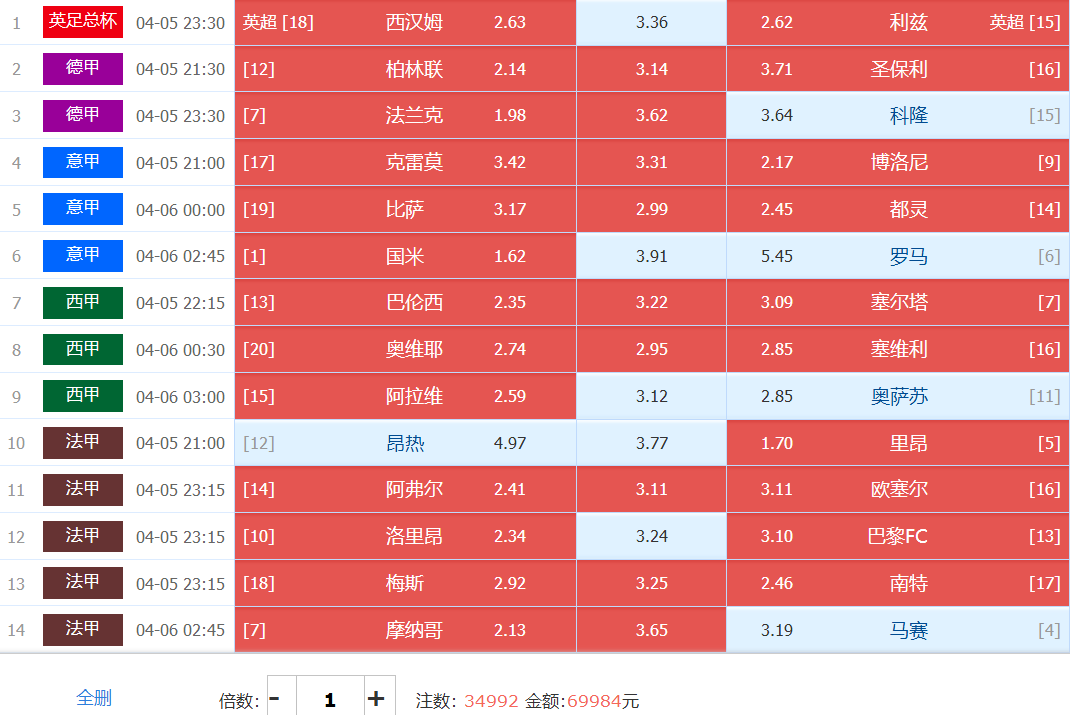This screenshot has width=1070, height=715.
Task: Deselect Union Berlin home win odds 2.14
Action: click(405, 69)
